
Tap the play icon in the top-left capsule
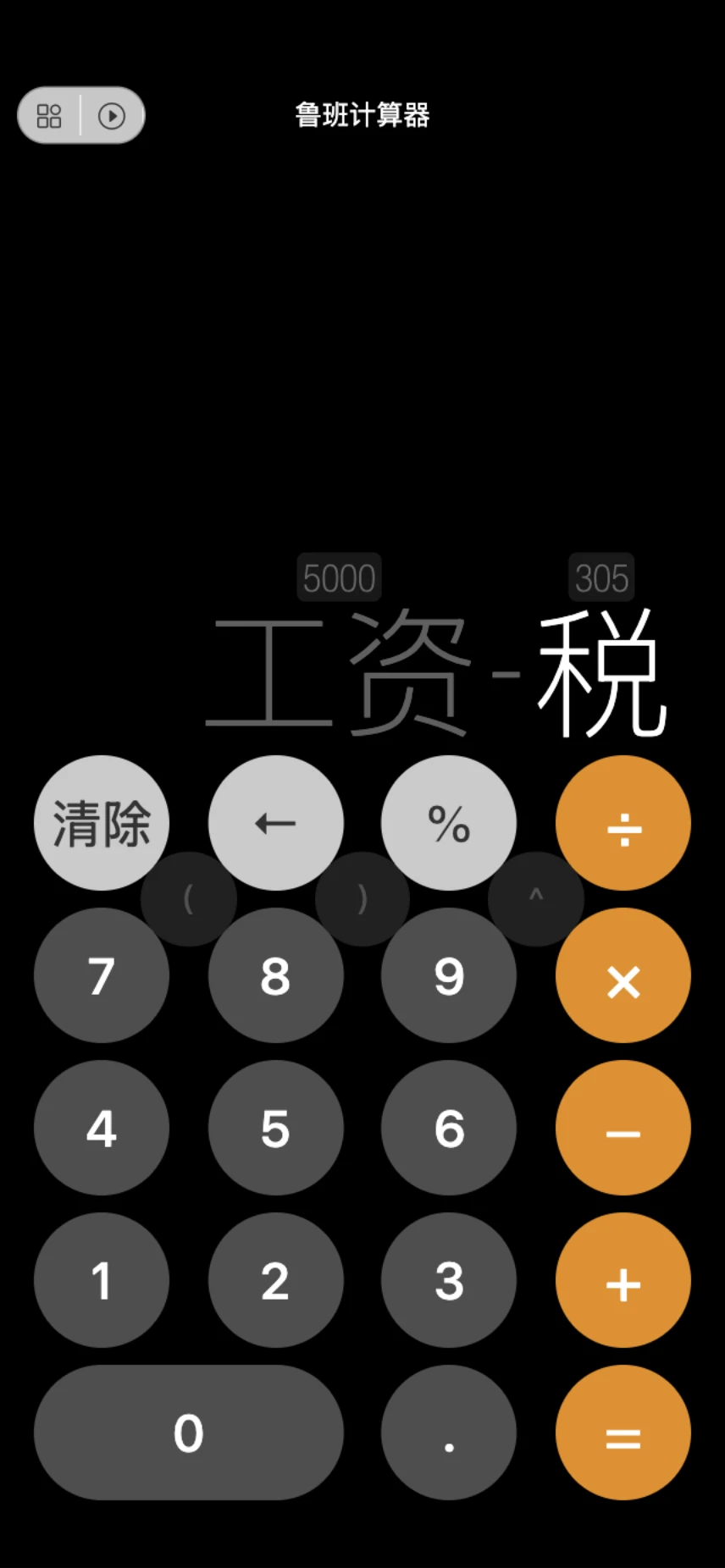point(111,114)
